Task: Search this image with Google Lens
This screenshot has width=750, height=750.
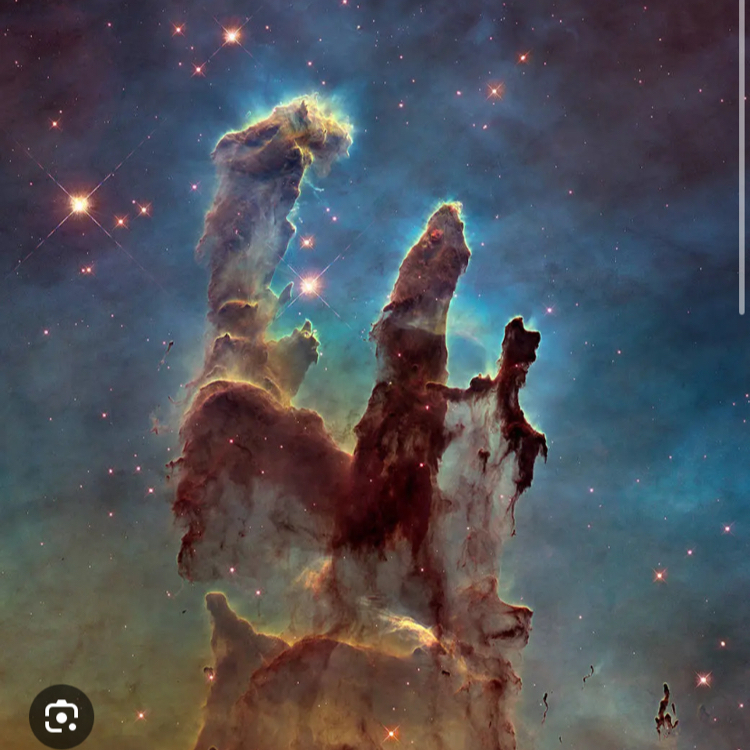Action: (x=62, y=717)
